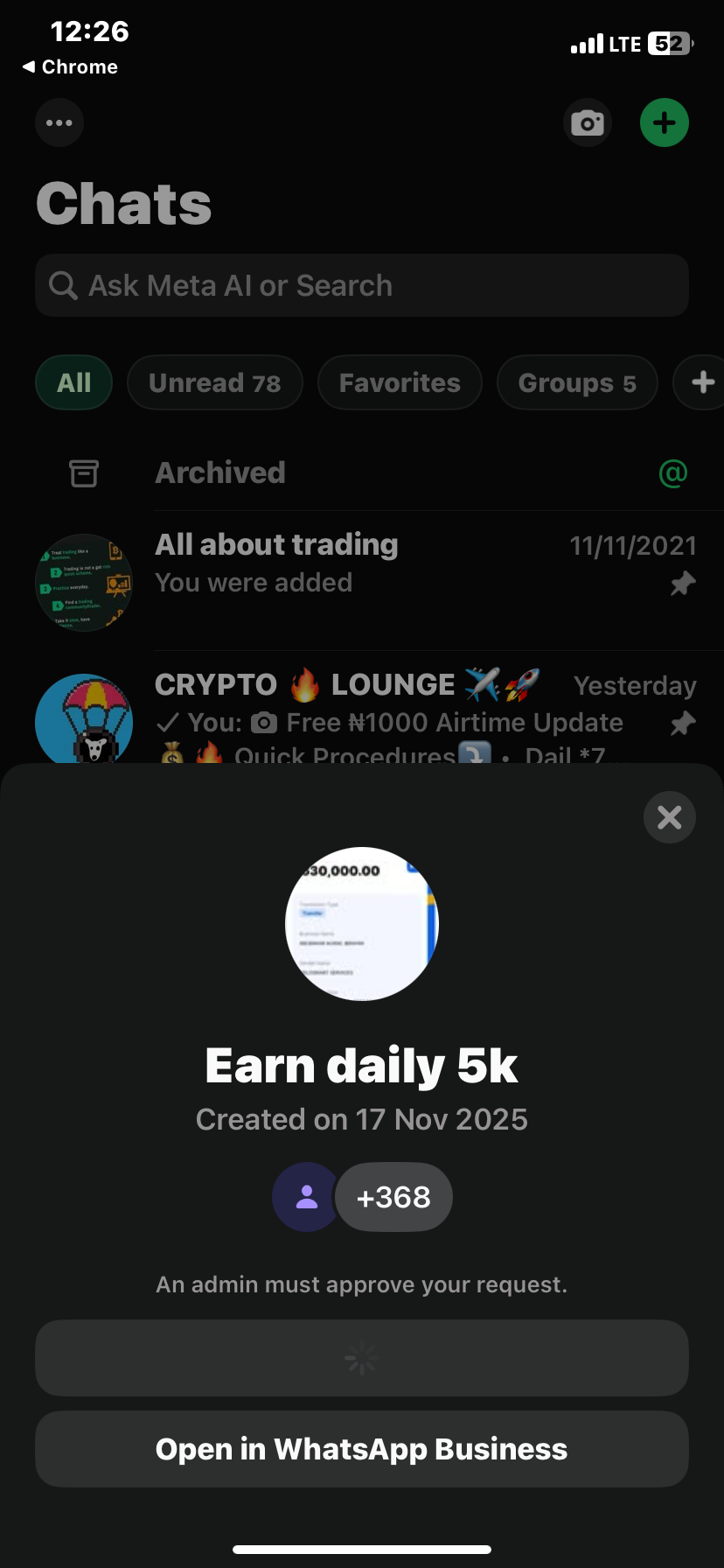
Task: Add a new chat list filter
Action: point(702,382)
